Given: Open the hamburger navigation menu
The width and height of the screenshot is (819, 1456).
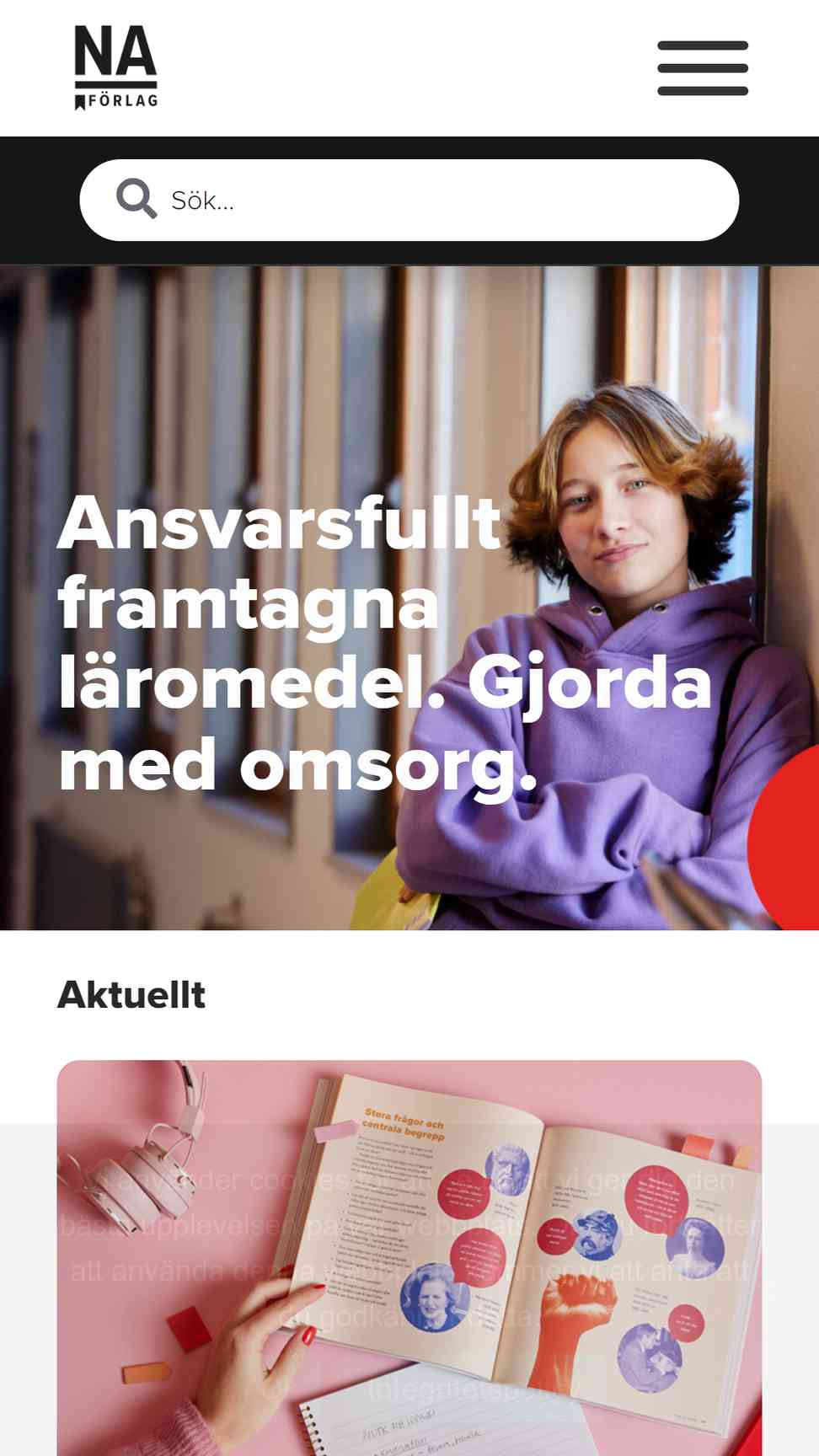Looking at the screenshot, I should (x=702, y=68).
